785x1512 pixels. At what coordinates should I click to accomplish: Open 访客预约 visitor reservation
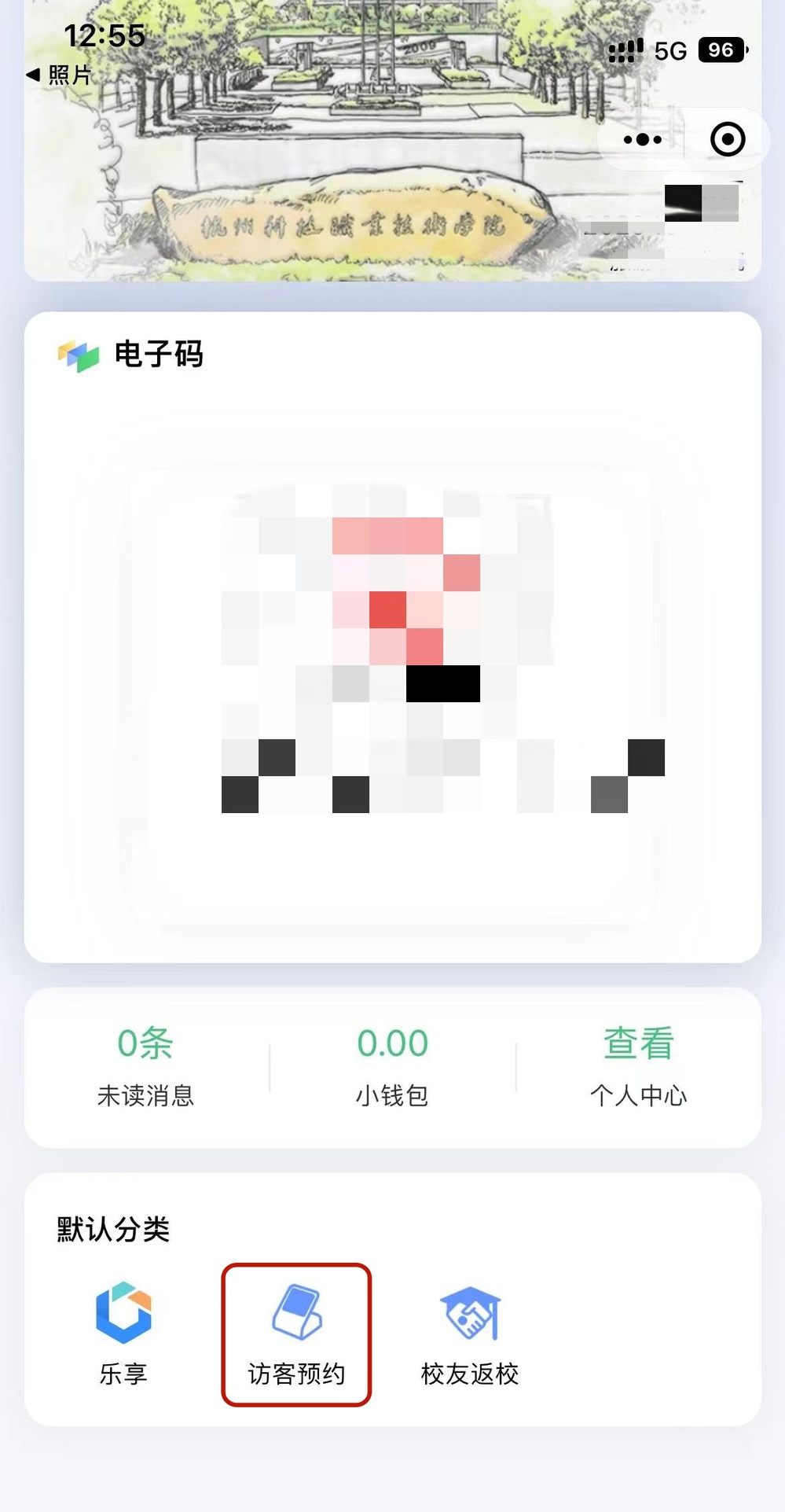296,1334
